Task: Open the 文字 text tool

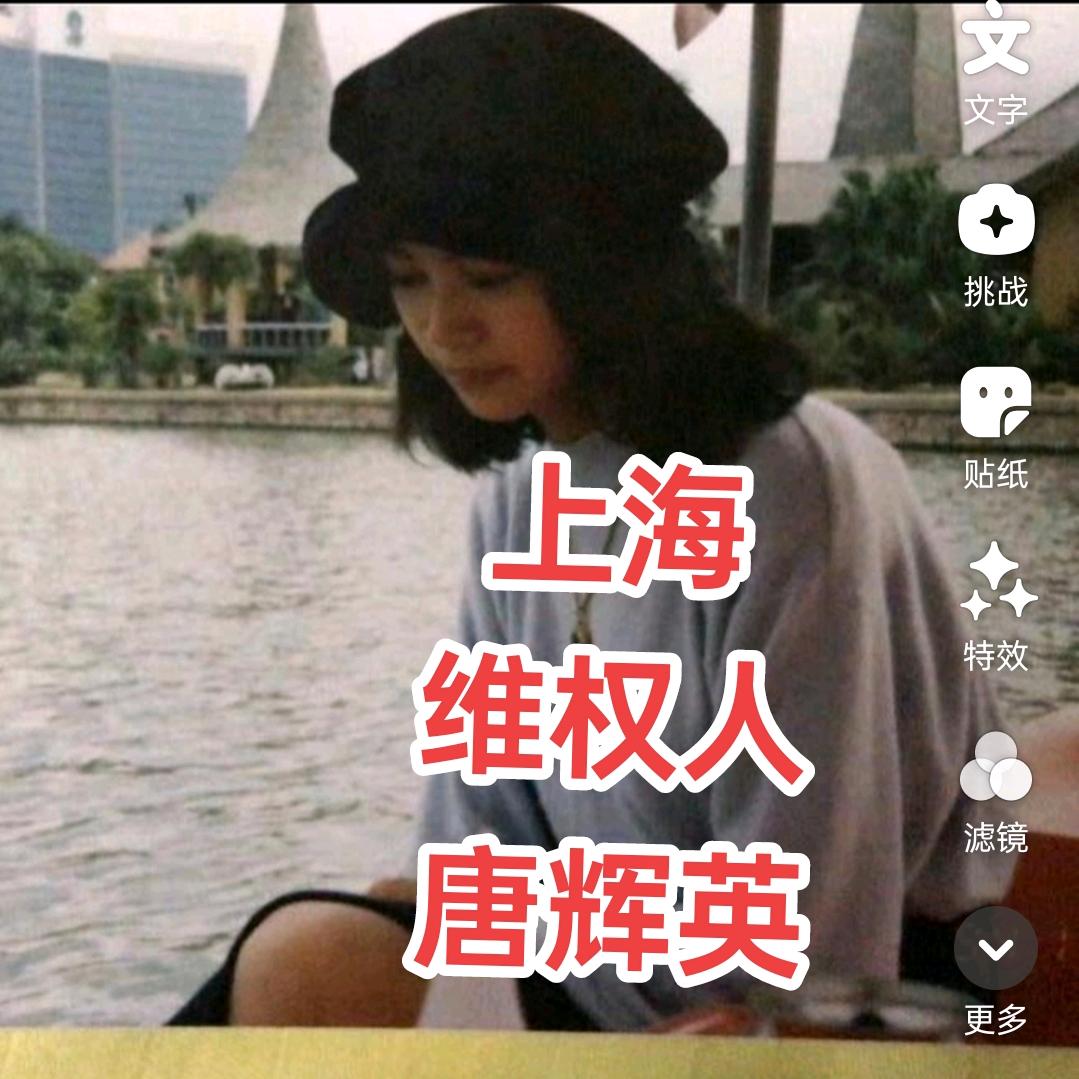Action: (995, 60)
